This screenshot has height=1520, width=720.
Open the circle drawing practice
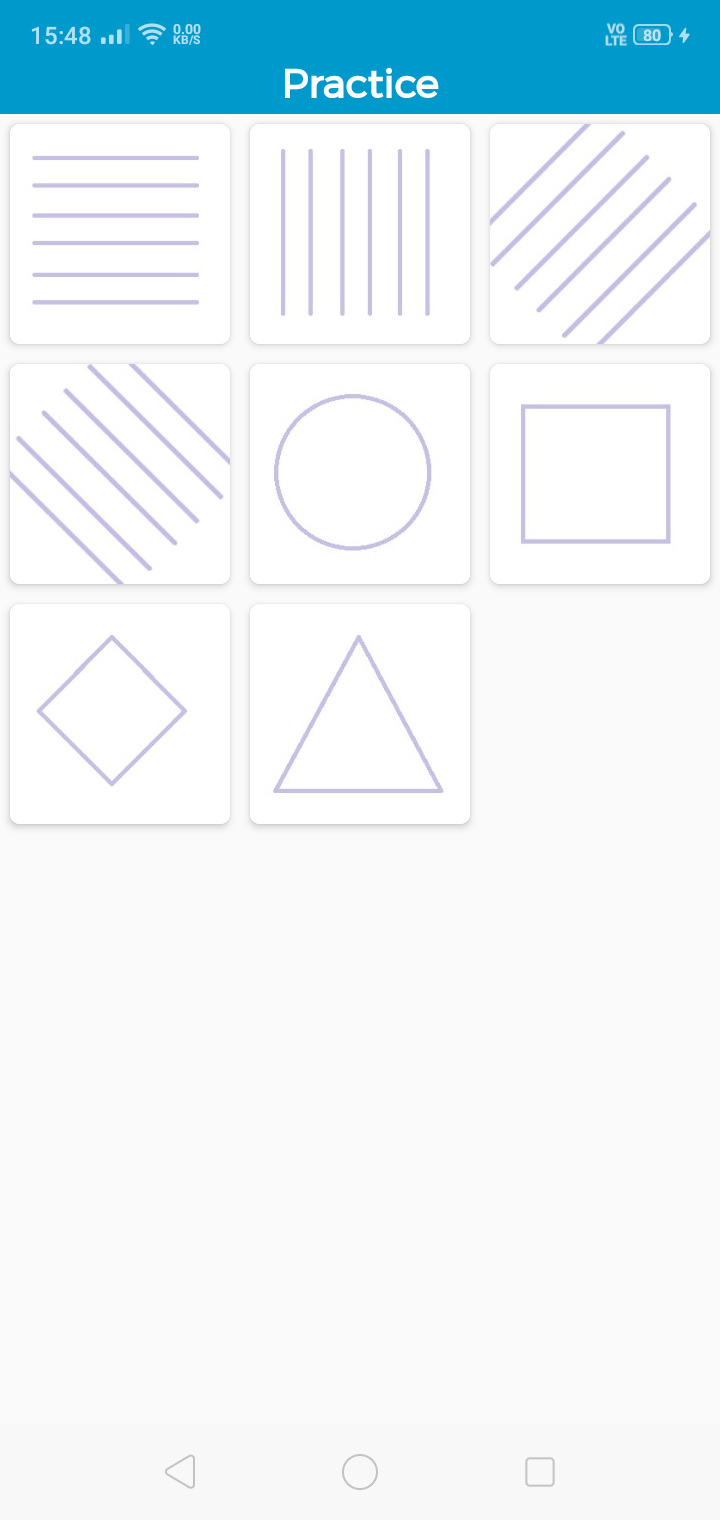tap(360, 473)
